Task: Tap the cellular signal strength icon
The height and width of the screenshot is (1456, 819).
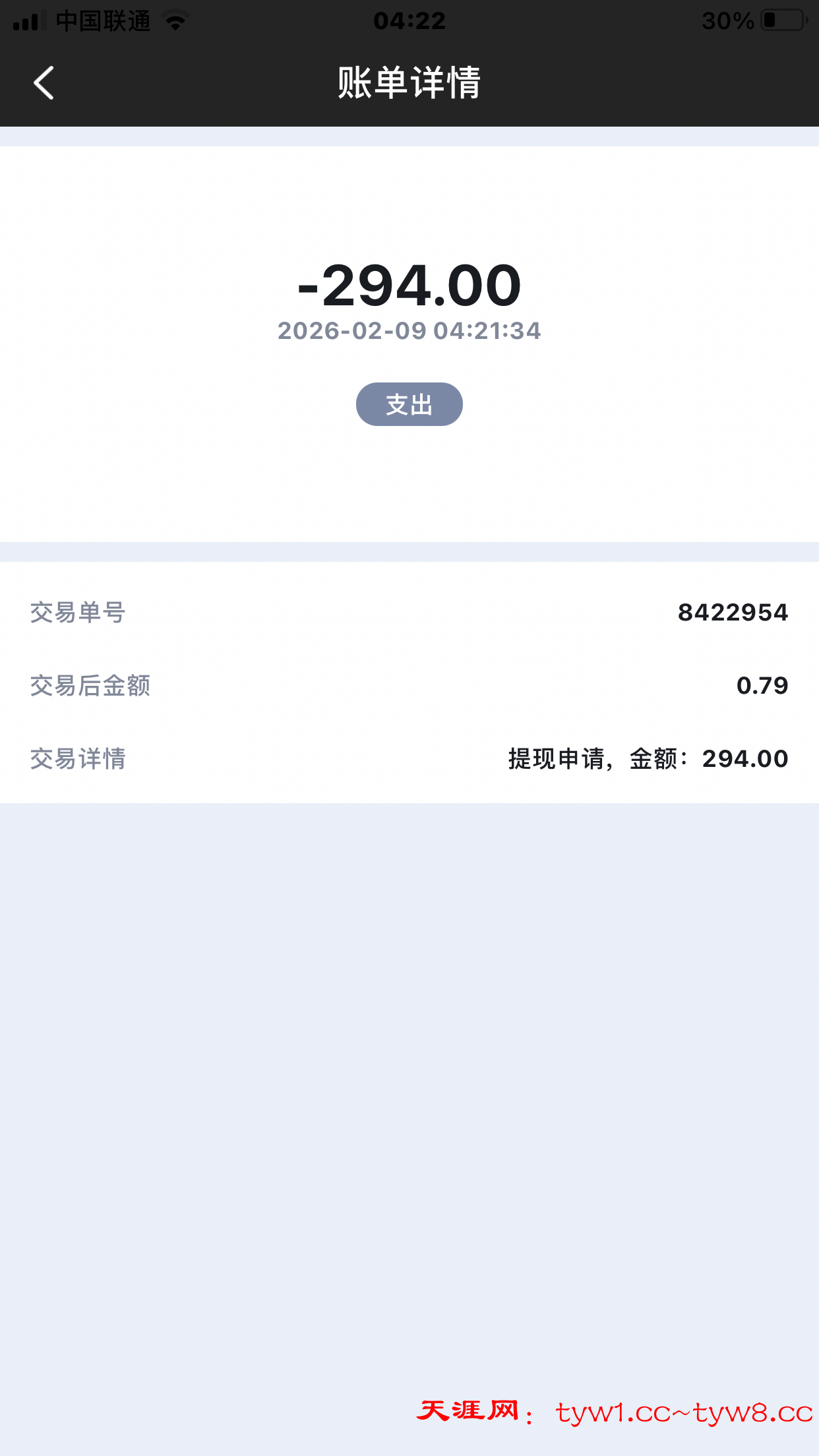Action: point(29,20)
